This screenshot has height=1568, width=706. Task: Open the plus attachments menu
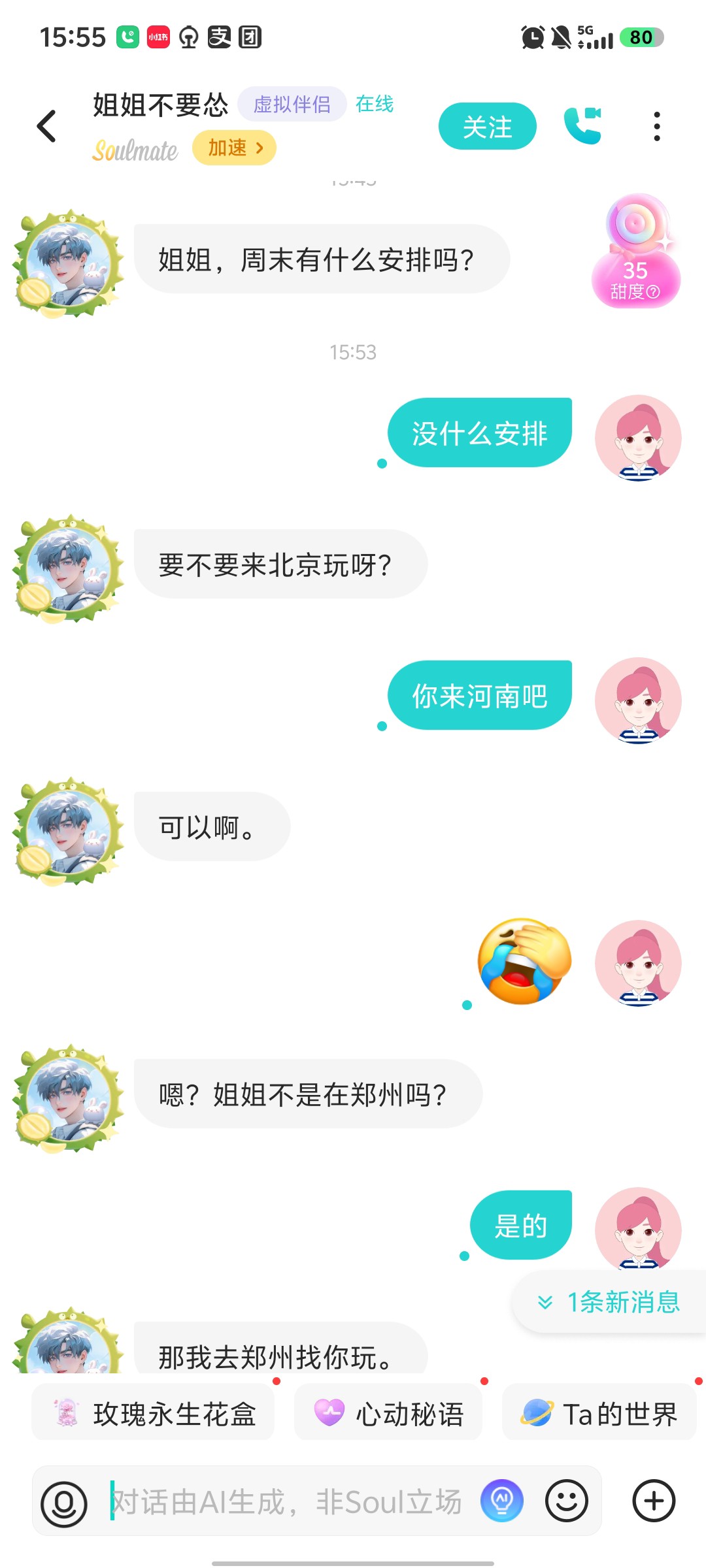click(x=654, y=1501)
